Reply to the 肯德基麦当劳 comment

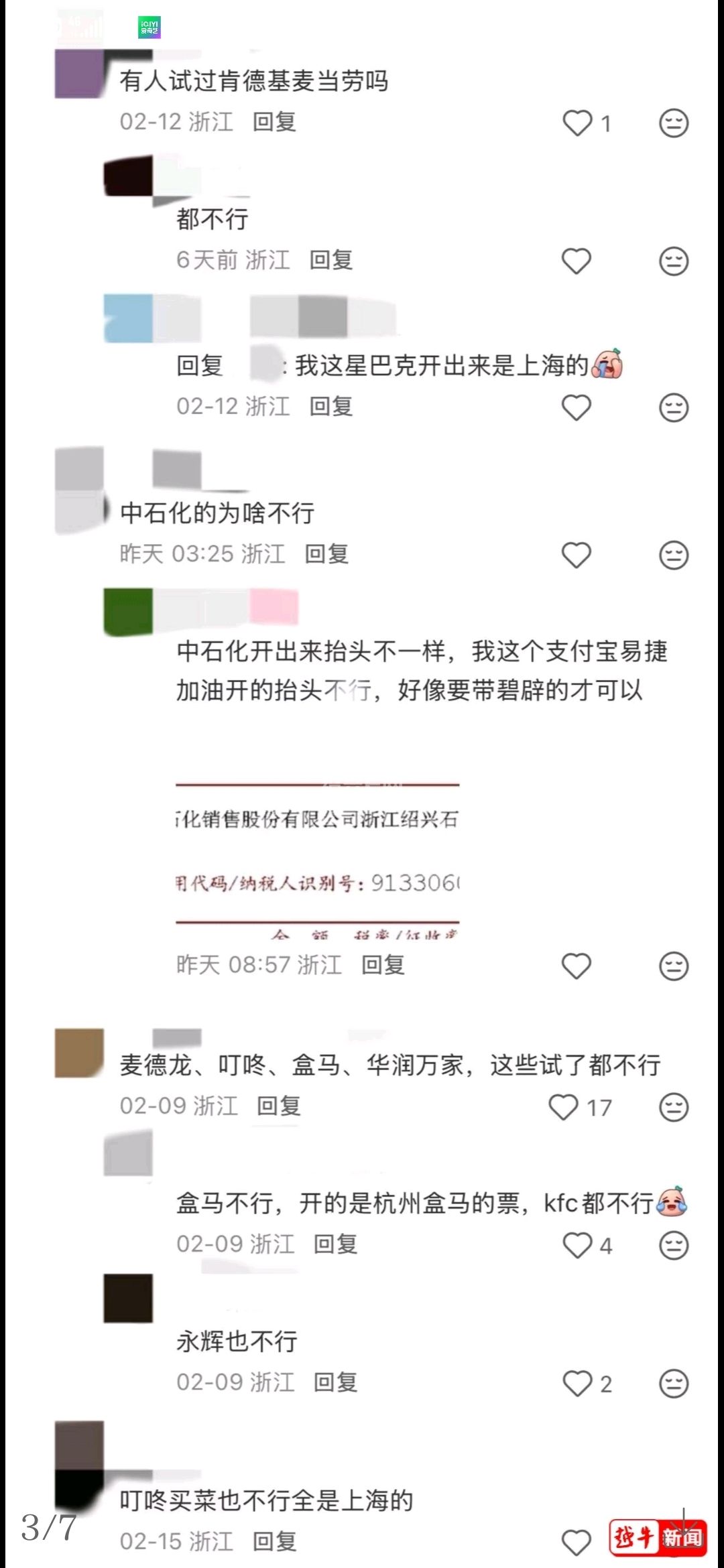pos(274,122)
